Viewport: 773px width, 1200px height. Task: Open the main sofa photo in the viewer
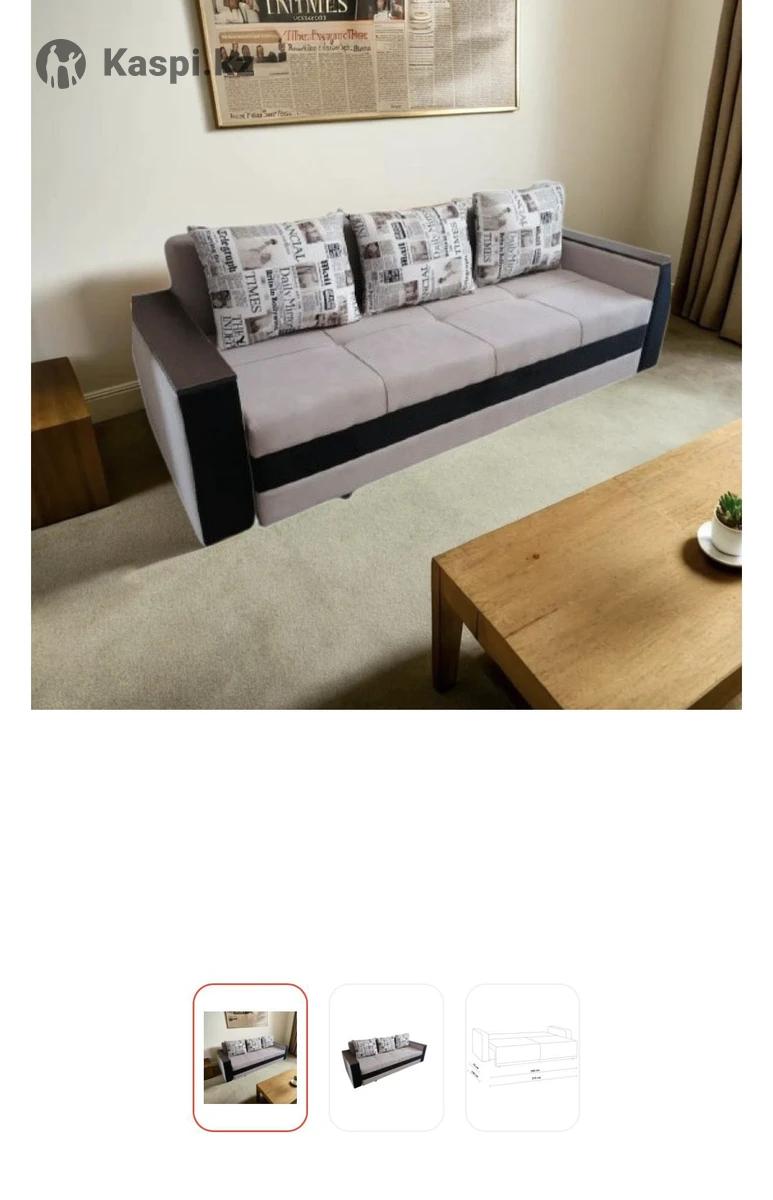pyautogui.click(x=386, y=354)
